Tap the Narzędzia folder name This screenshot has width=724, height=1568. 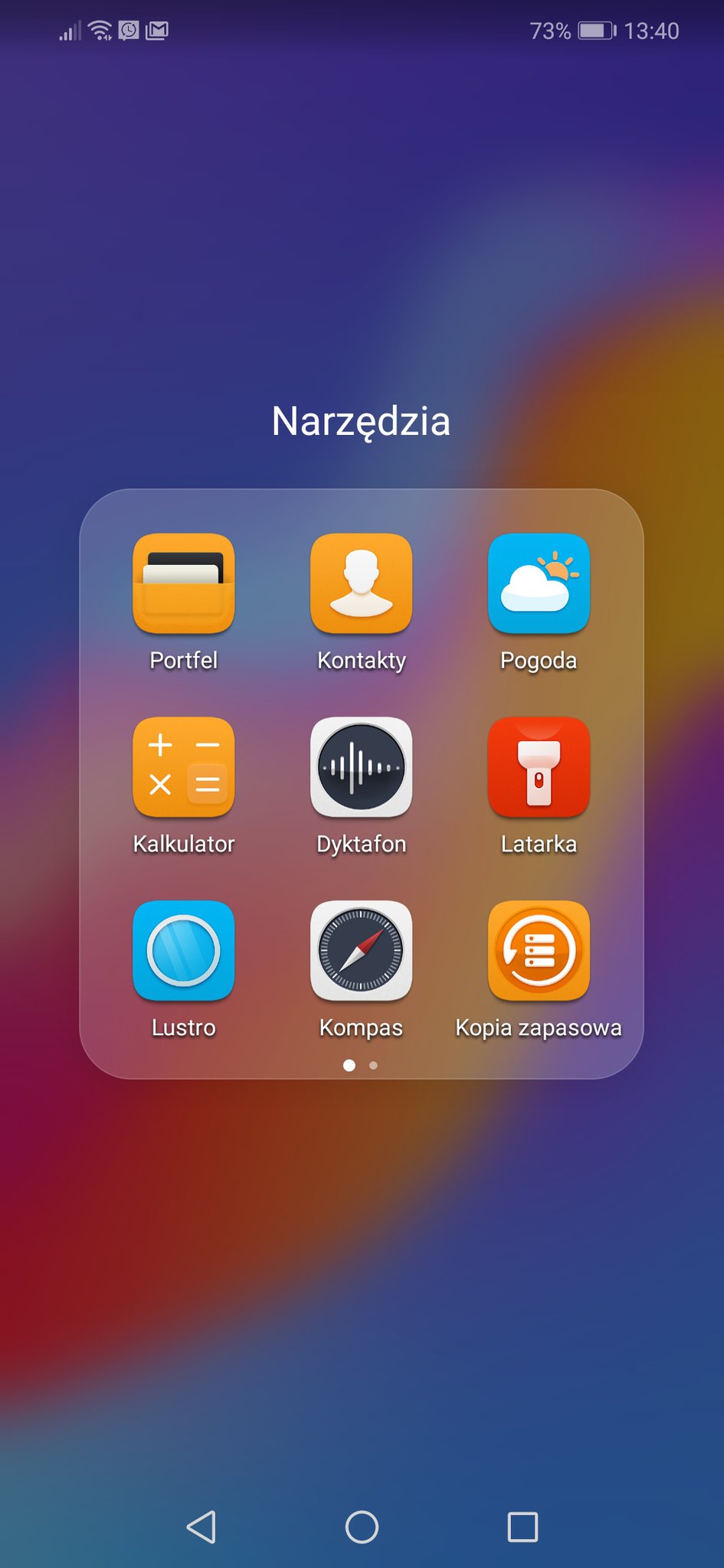[361, 421]
